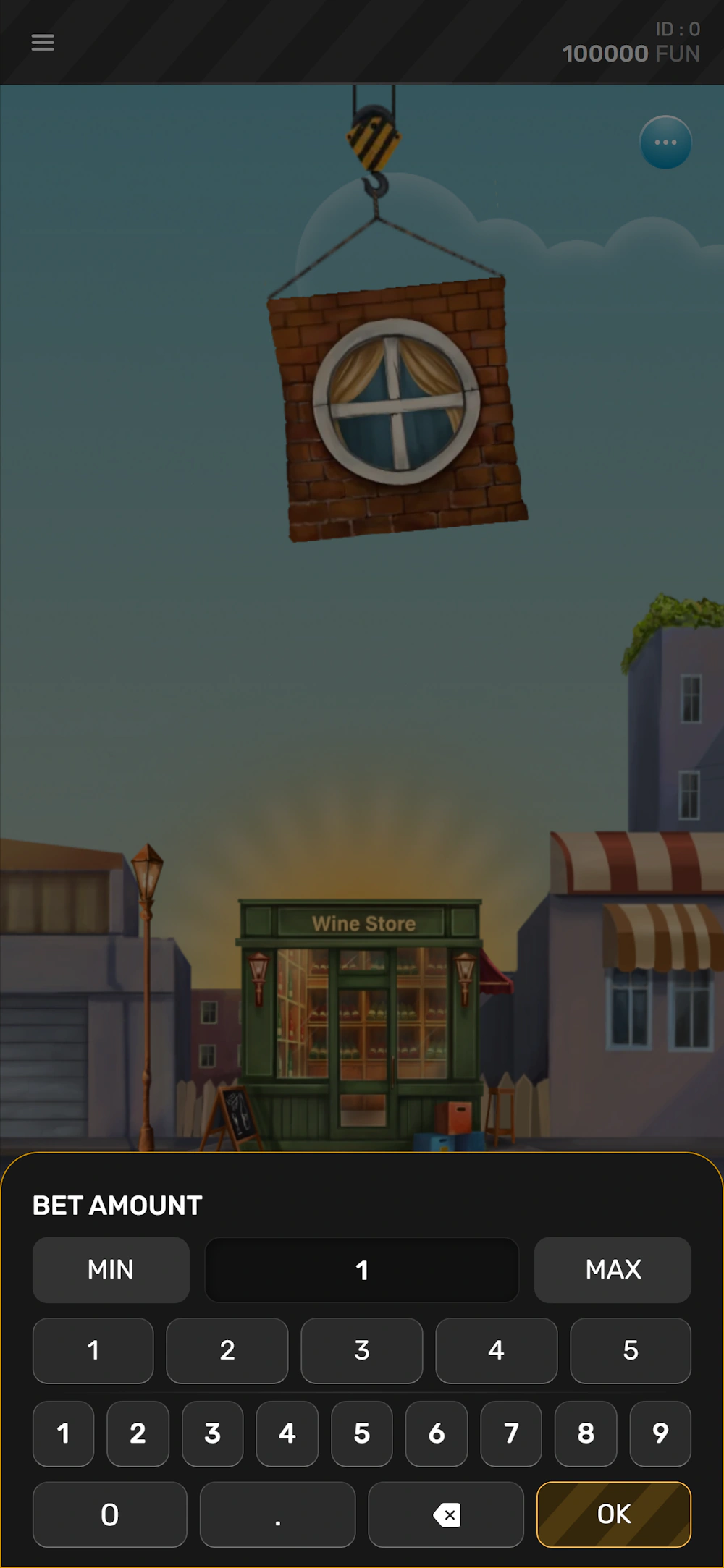
Task: Enter digit 7 on the keypad
Action: click(511, 1433)
